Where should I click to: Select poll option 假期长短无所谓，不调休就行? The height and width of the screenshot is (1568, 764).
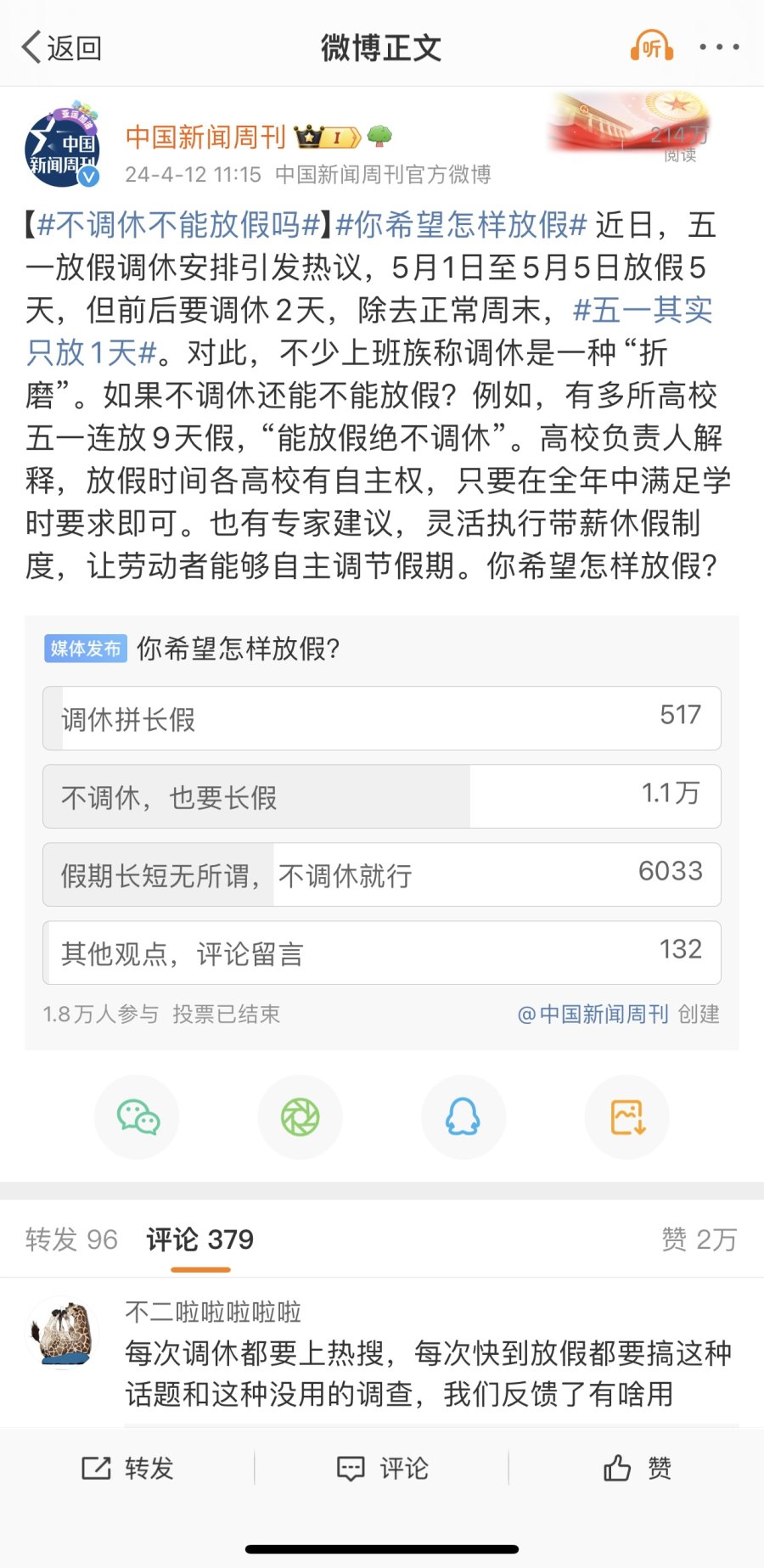[382, 874]
